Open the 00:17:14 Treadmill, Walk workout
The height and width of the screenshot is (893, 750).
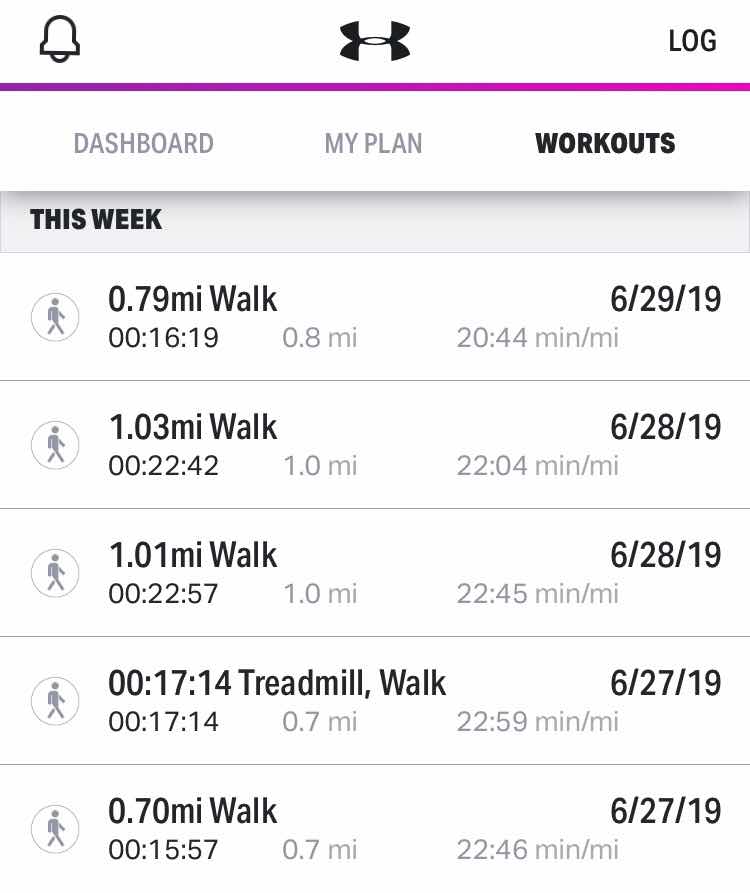pyautogui.click(x=375, y=701)
